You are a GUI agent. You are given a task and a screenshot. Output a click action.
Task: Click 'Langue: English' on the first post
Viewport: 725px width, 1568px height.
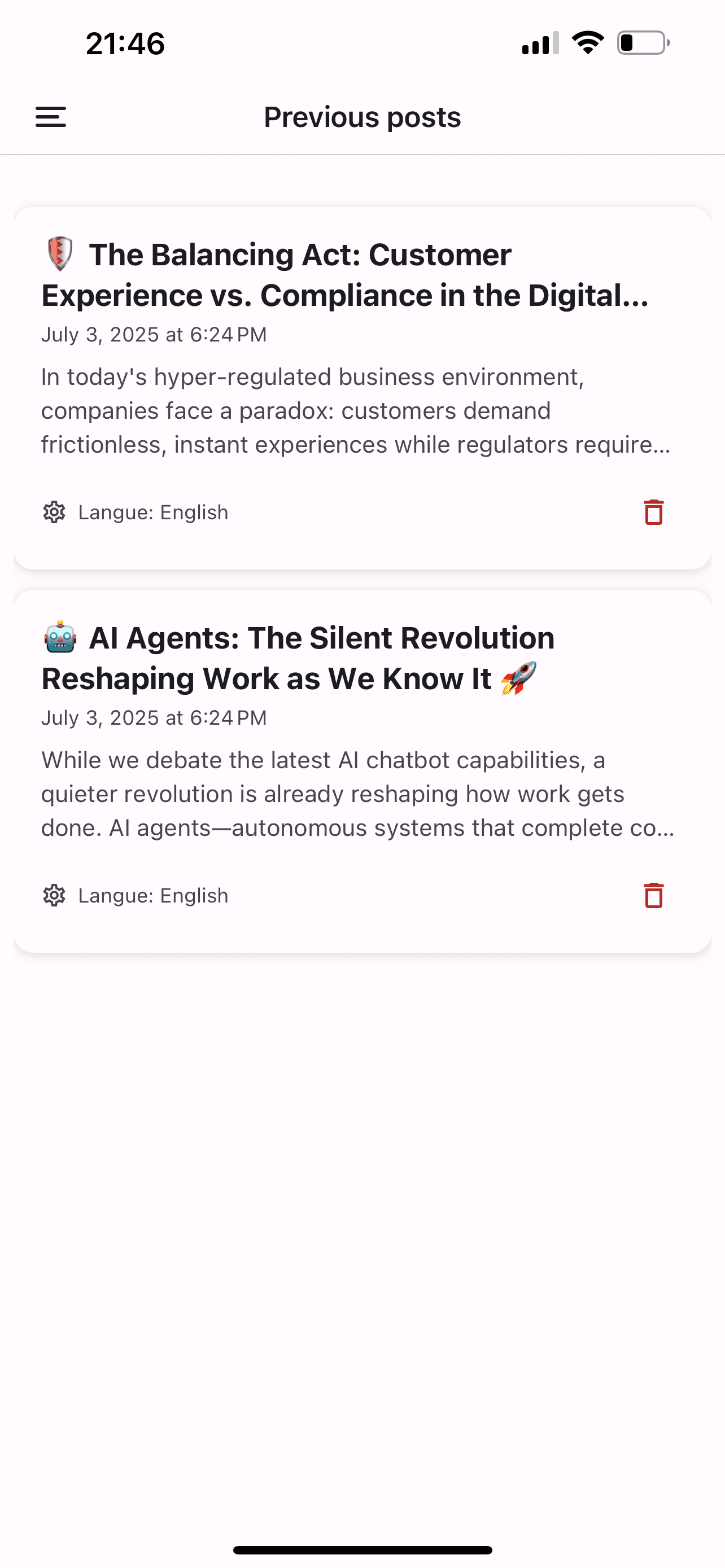[x=153, y=512]
